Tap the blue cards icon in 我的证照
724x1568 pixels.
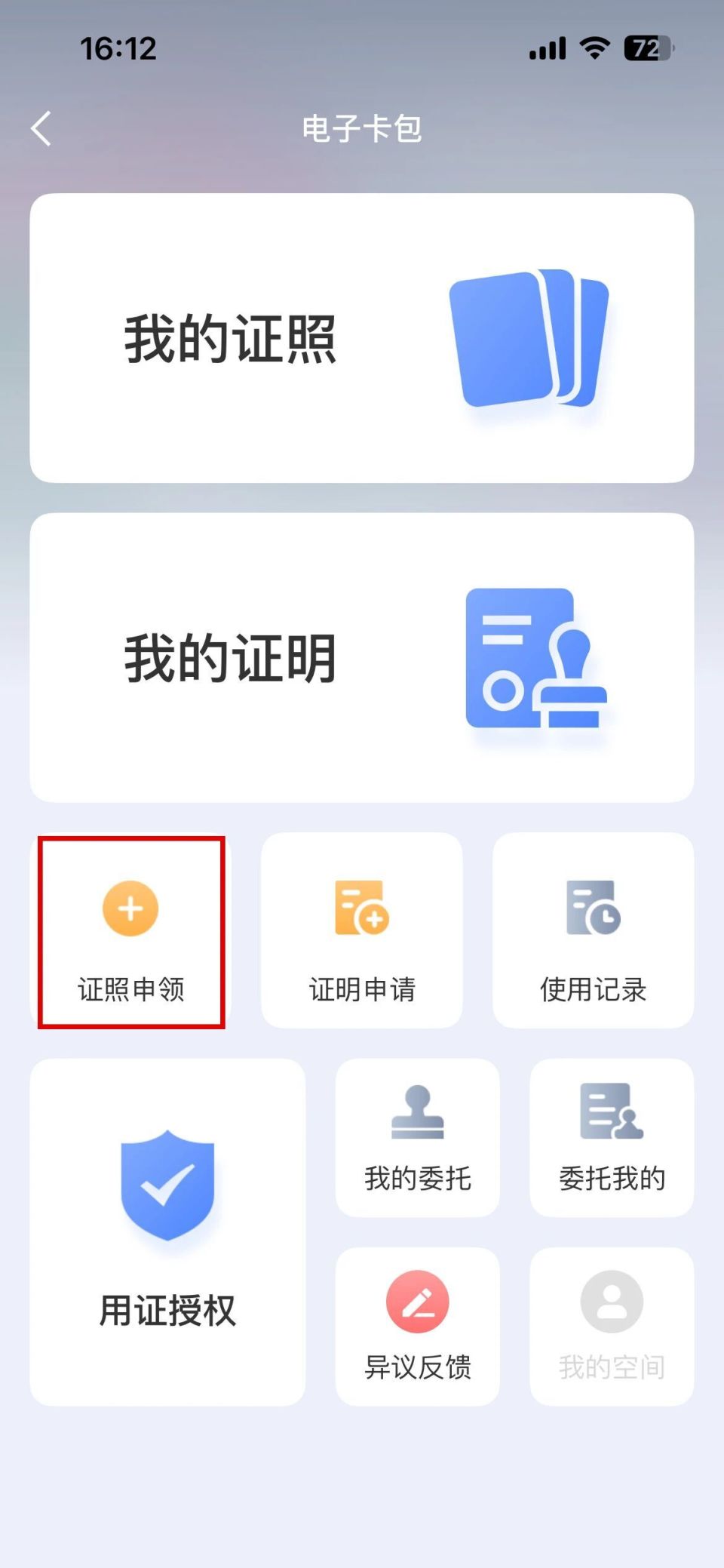coord(528,340)
